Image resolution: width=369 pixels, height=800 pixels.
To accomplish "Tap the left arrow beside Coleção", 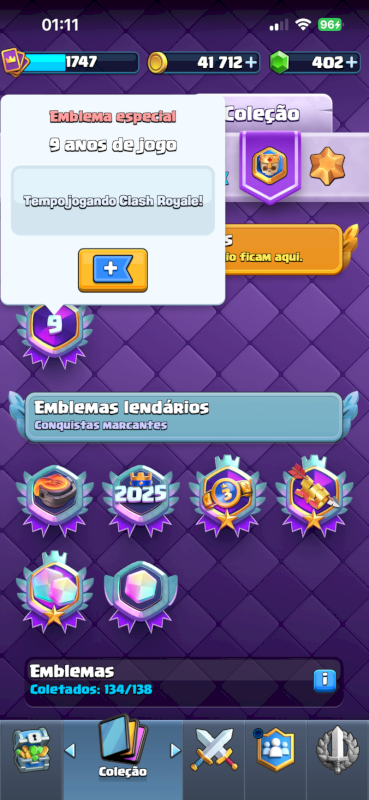I will (70, 750).
